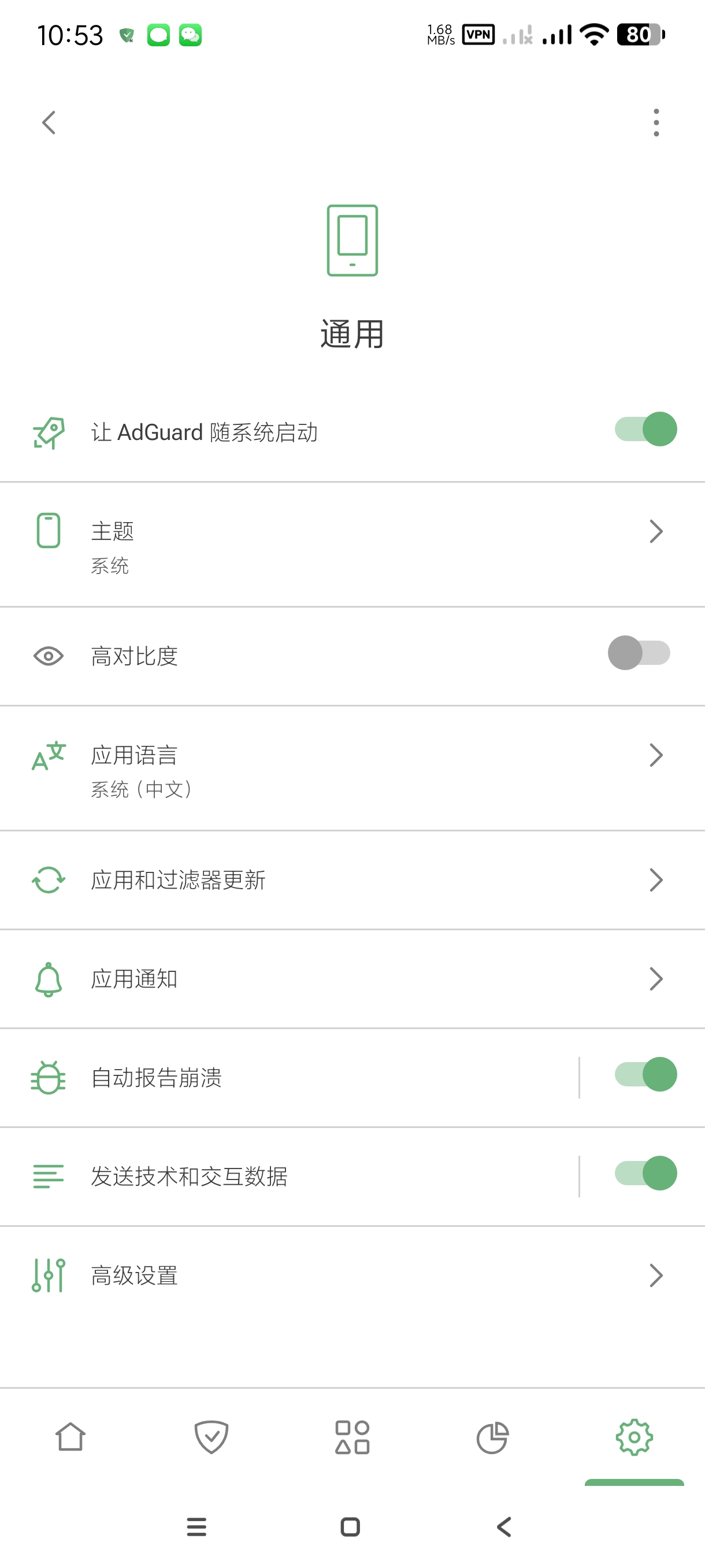Select the settings gear tab
This screenshot has width=705, height=1568.
(634, 1437)
